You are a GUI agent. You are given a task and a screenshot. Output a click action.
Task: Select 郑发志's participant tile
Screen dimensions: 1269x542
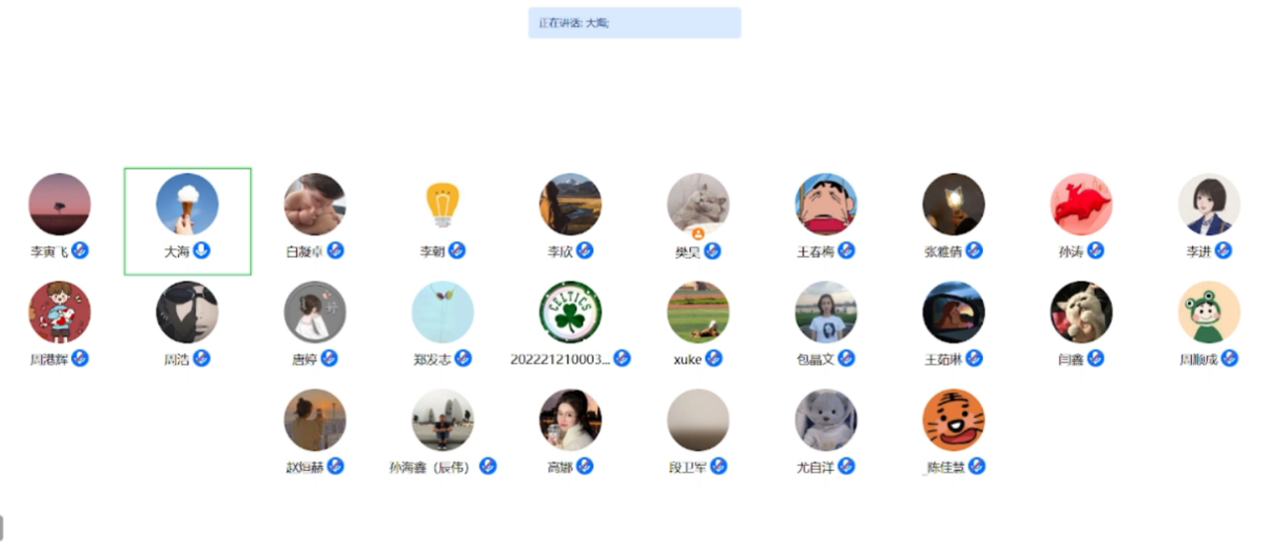click(x=442, y=312)
